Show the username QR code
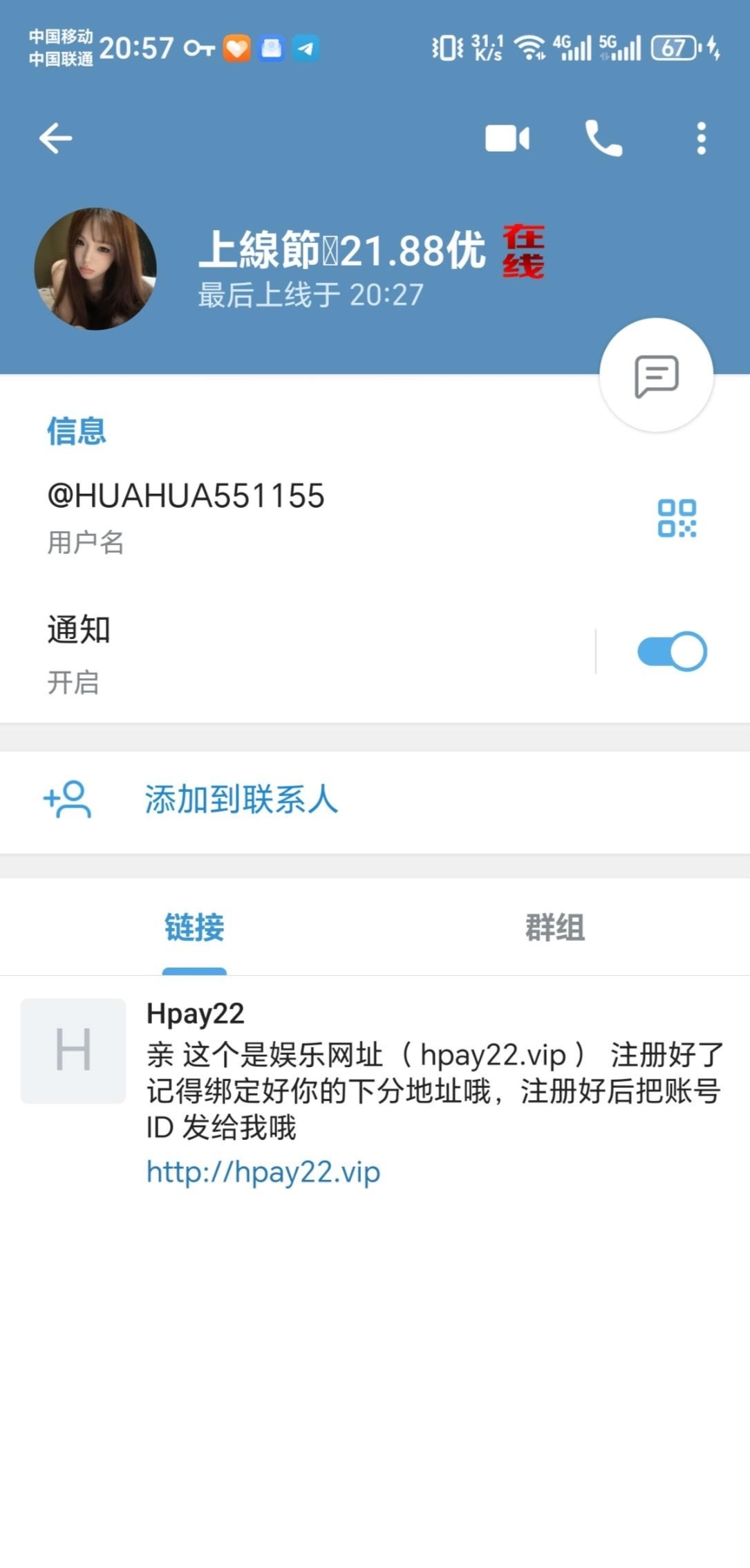The height and width of the screenshot is (1568, 750). [x=677, y=518]
